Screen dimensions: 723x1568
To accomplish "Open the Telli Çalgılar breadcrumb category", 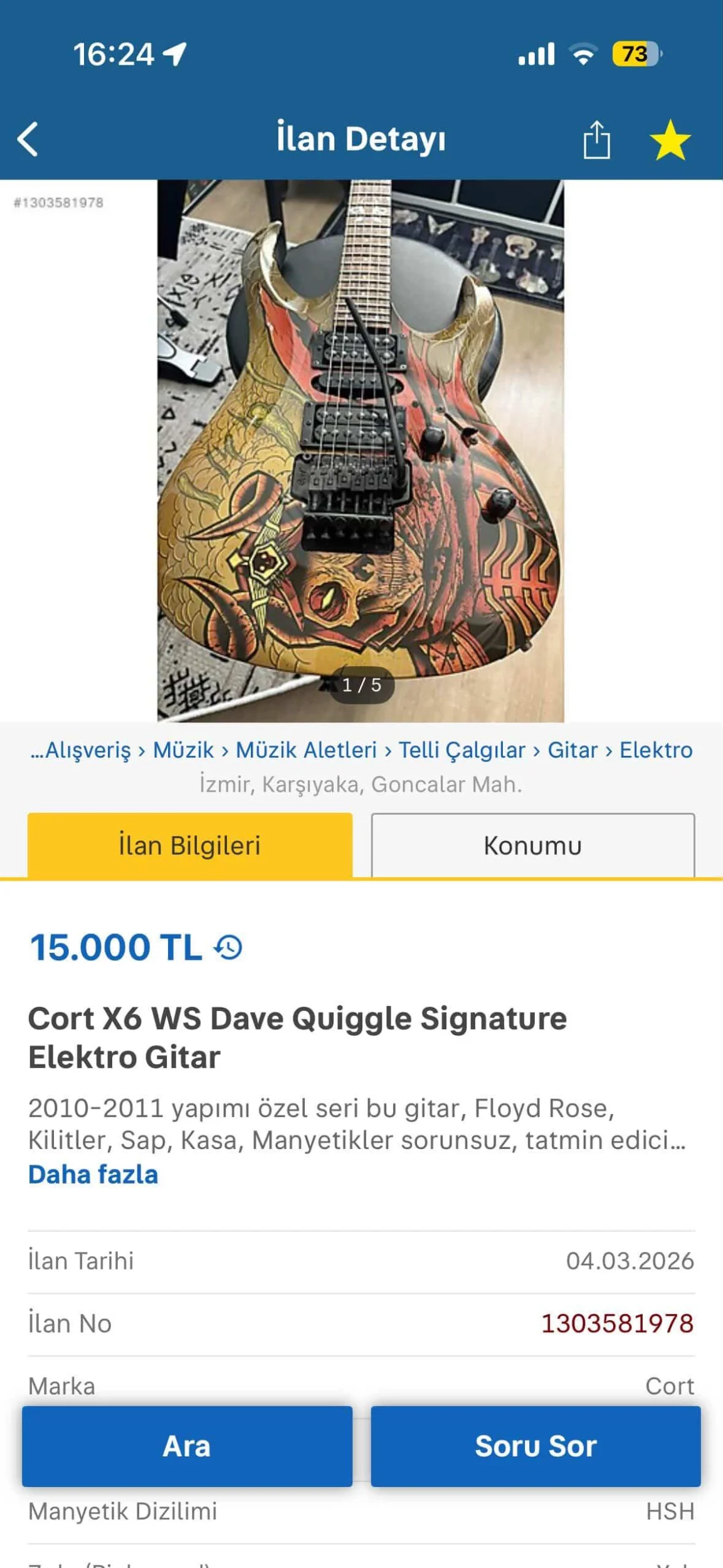I will click(462, 750).
